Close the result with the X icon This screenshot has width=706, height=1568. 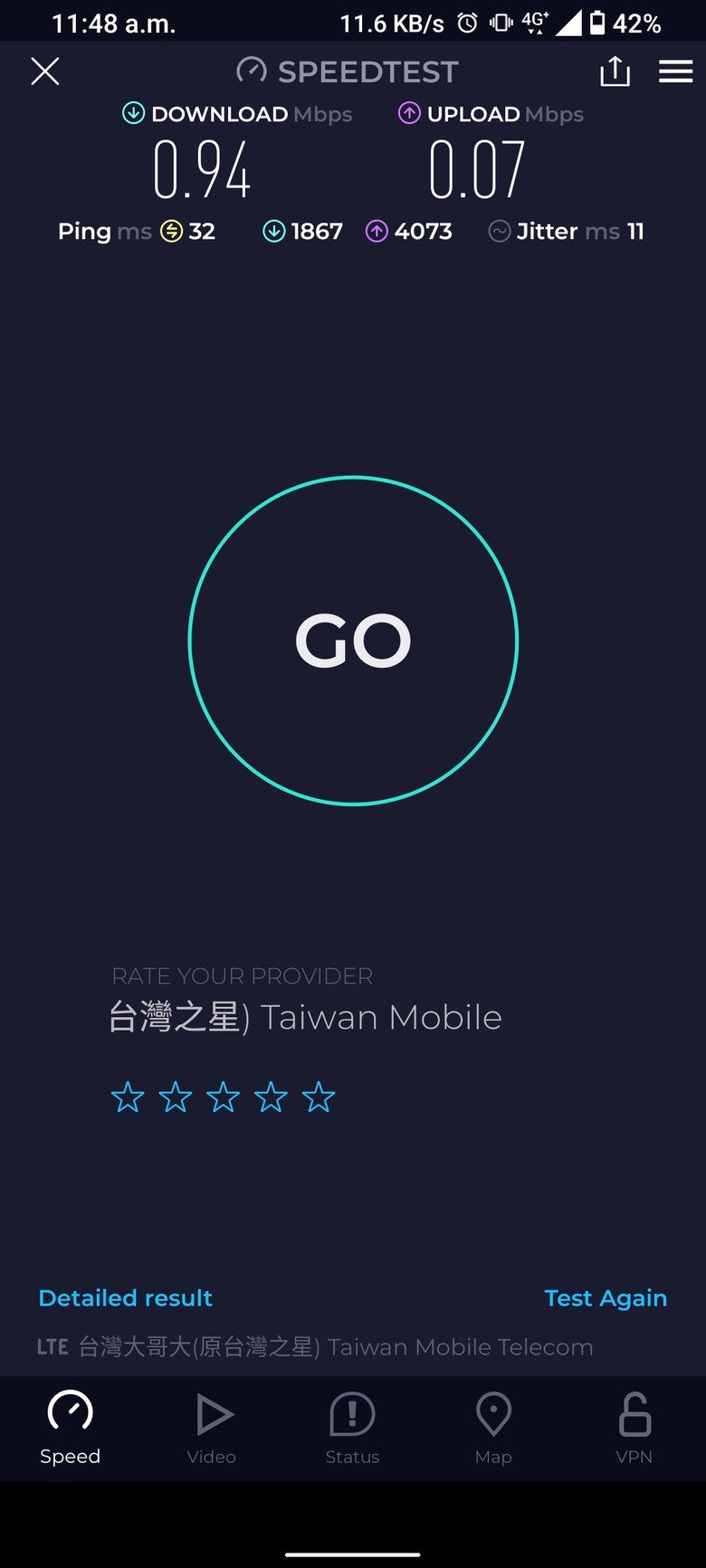click(45, 71)
